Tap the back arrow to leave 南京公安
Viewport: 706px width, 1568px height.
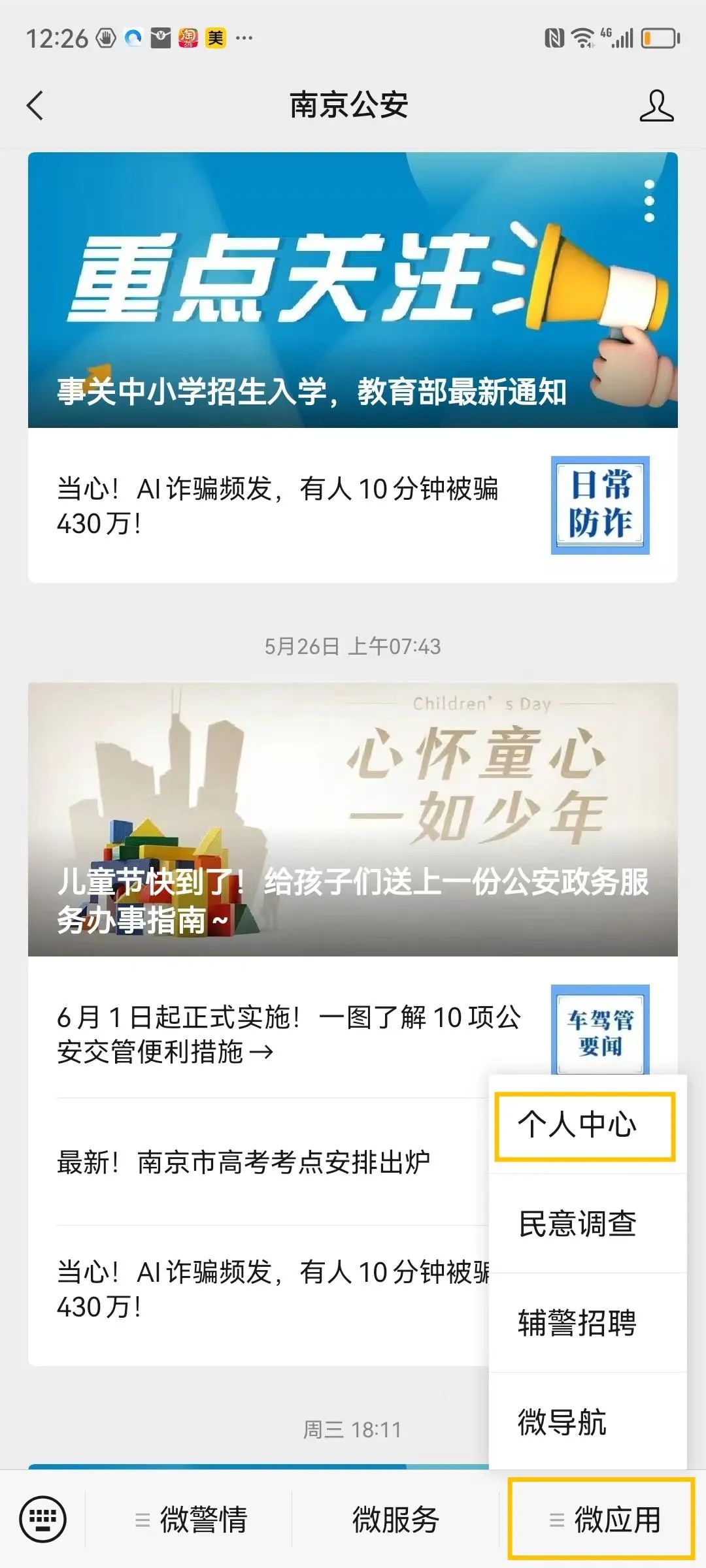point(34,105)
